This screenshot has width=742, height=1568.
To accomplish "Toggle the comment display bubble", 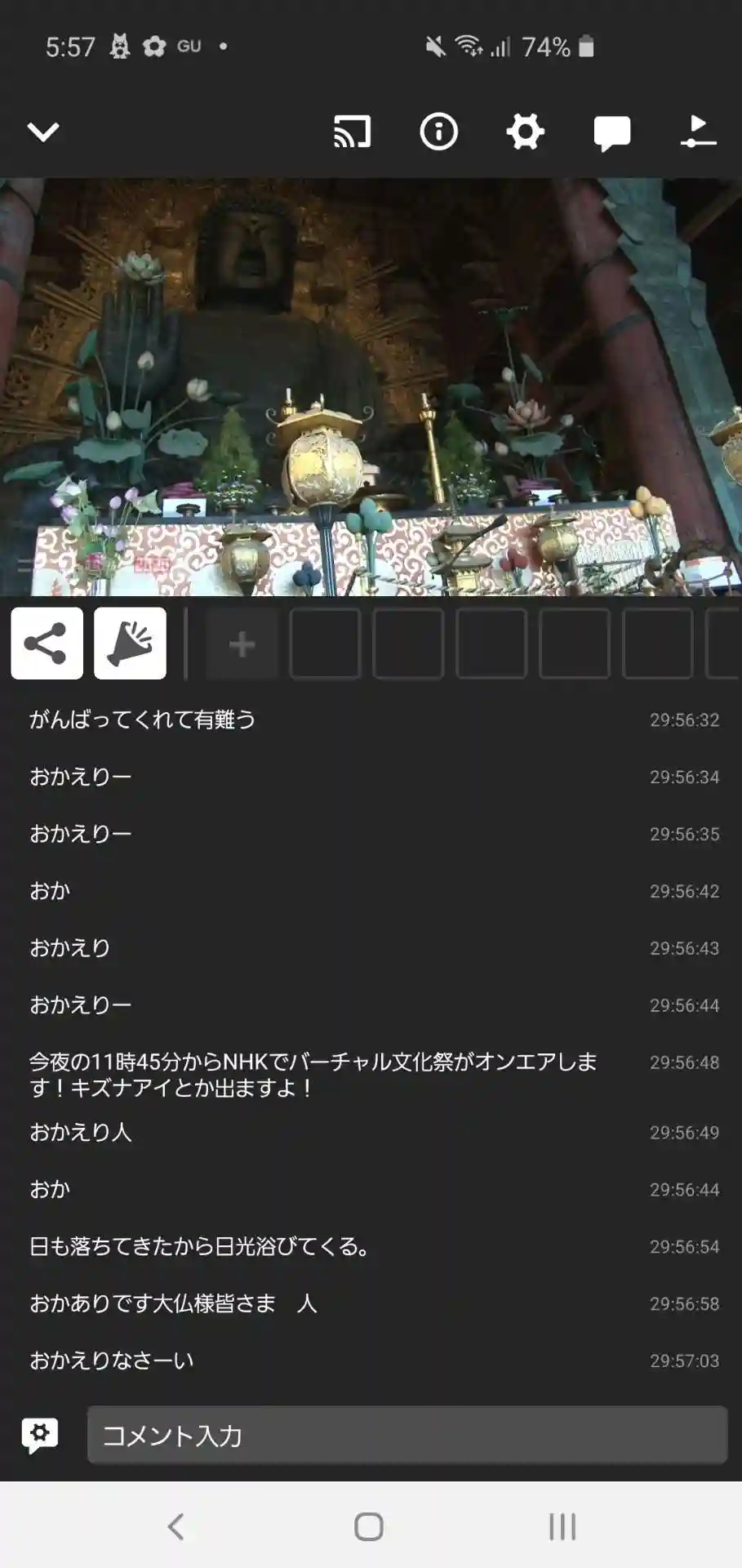I will tap(611, 133).
